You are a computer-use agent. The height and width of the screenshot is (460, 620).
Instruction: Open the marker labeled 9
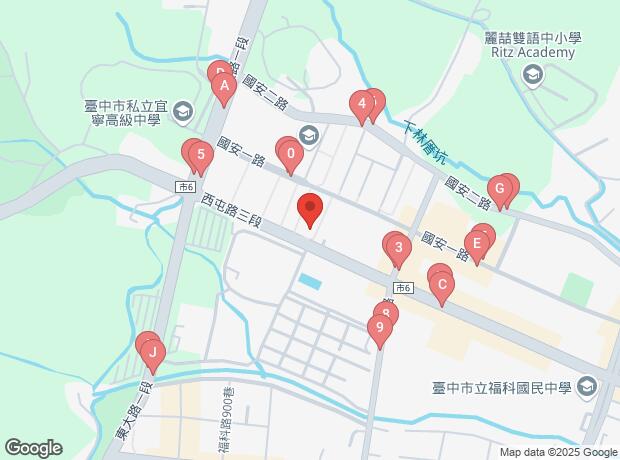380,332
